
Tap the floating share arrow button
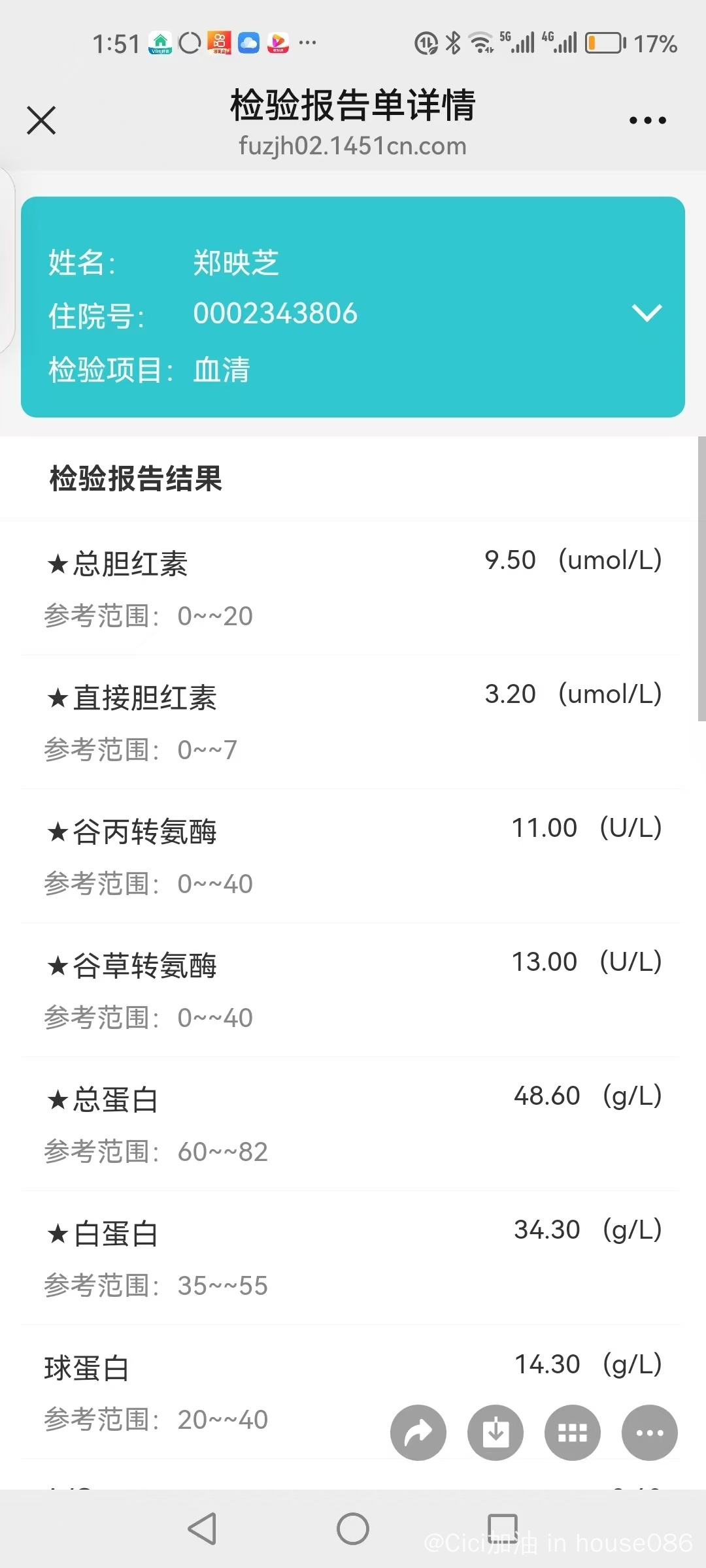click(x=418, y=1432)
